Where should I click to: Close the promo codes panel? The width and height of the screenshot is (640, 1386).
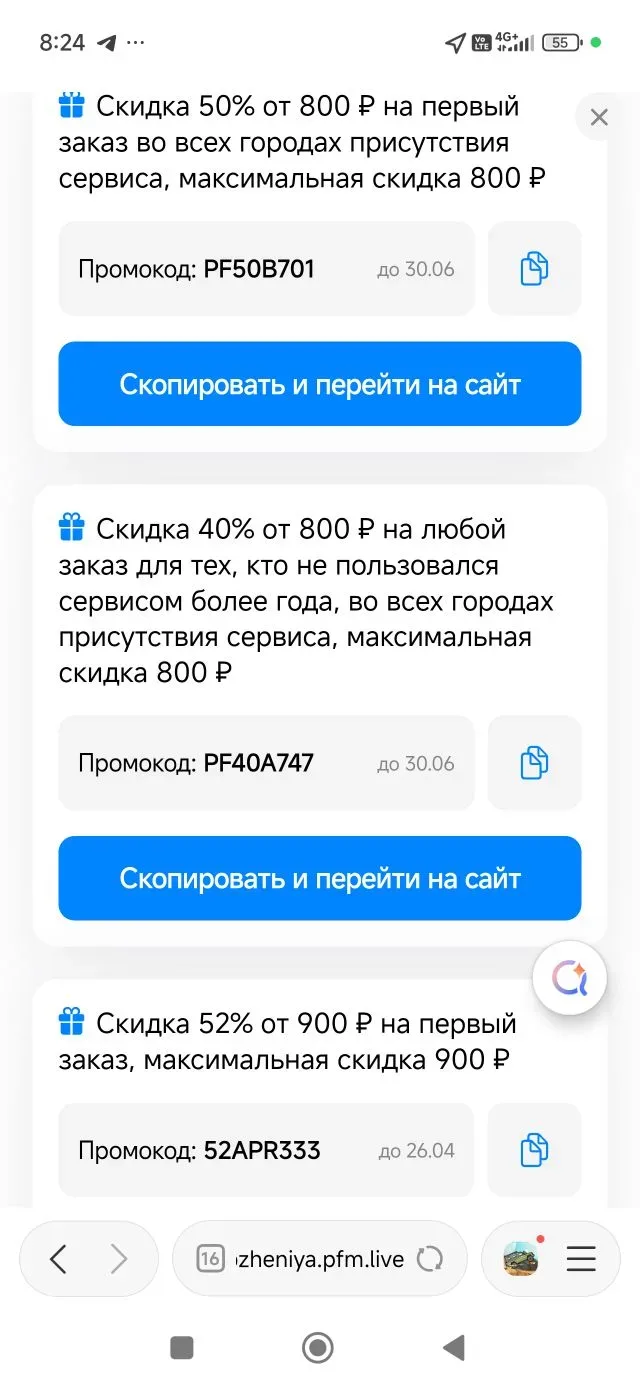[x=599, y=118]
